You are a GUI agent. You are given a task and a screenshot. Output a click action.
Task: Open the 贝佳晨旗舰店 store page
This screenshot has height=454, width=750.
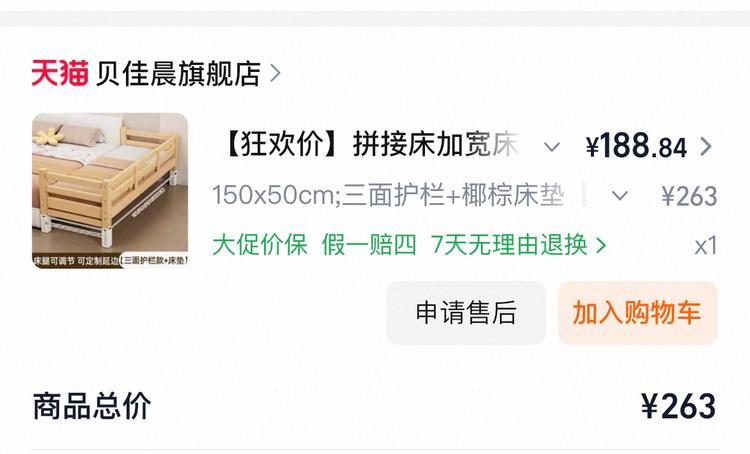click(177, 73)
